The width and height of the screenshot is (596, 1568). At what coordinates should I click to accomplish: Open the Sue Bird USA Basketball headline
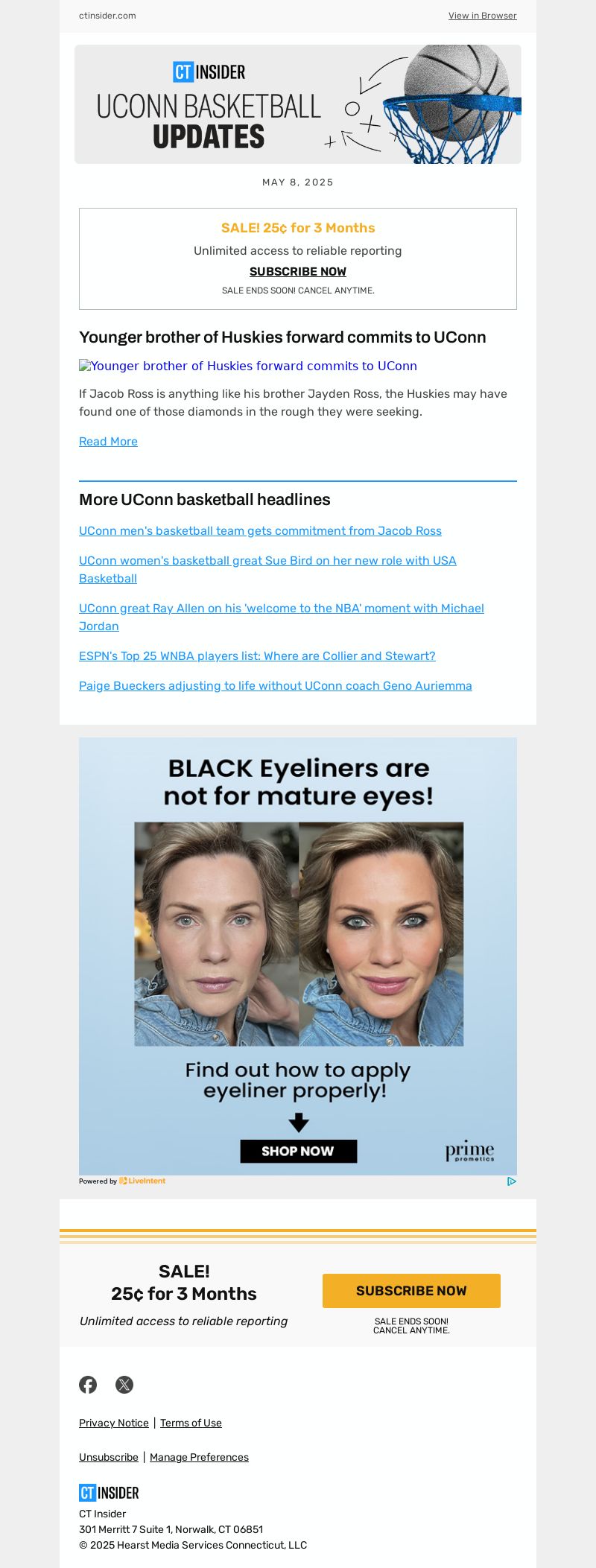267,561
